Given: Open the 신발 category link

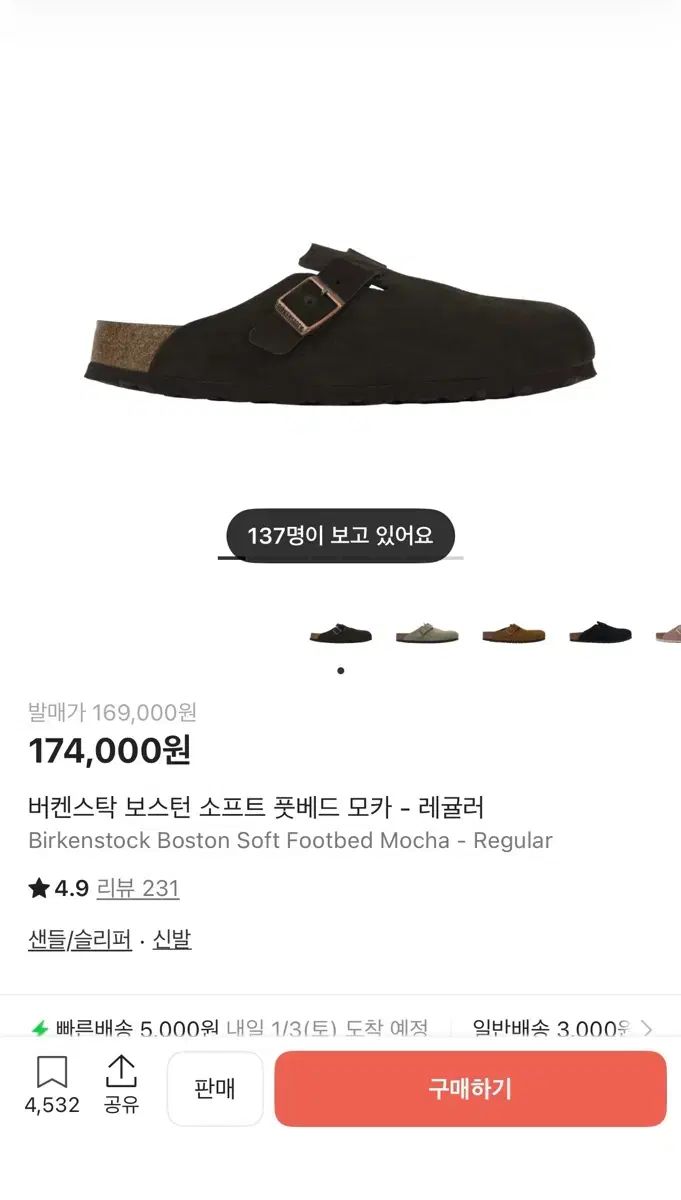Looking at the screenshot, I should pyautogui.click(x=172, y=940).
